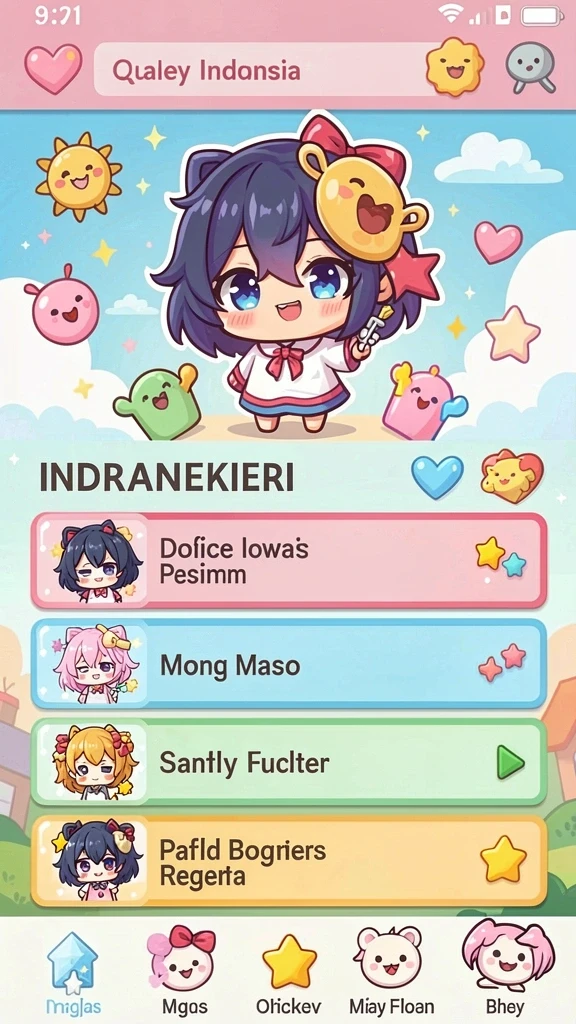Open the Santly Fuclter entry
Viewport: 576px width, 1024px height.
click(x=289, y=762)
